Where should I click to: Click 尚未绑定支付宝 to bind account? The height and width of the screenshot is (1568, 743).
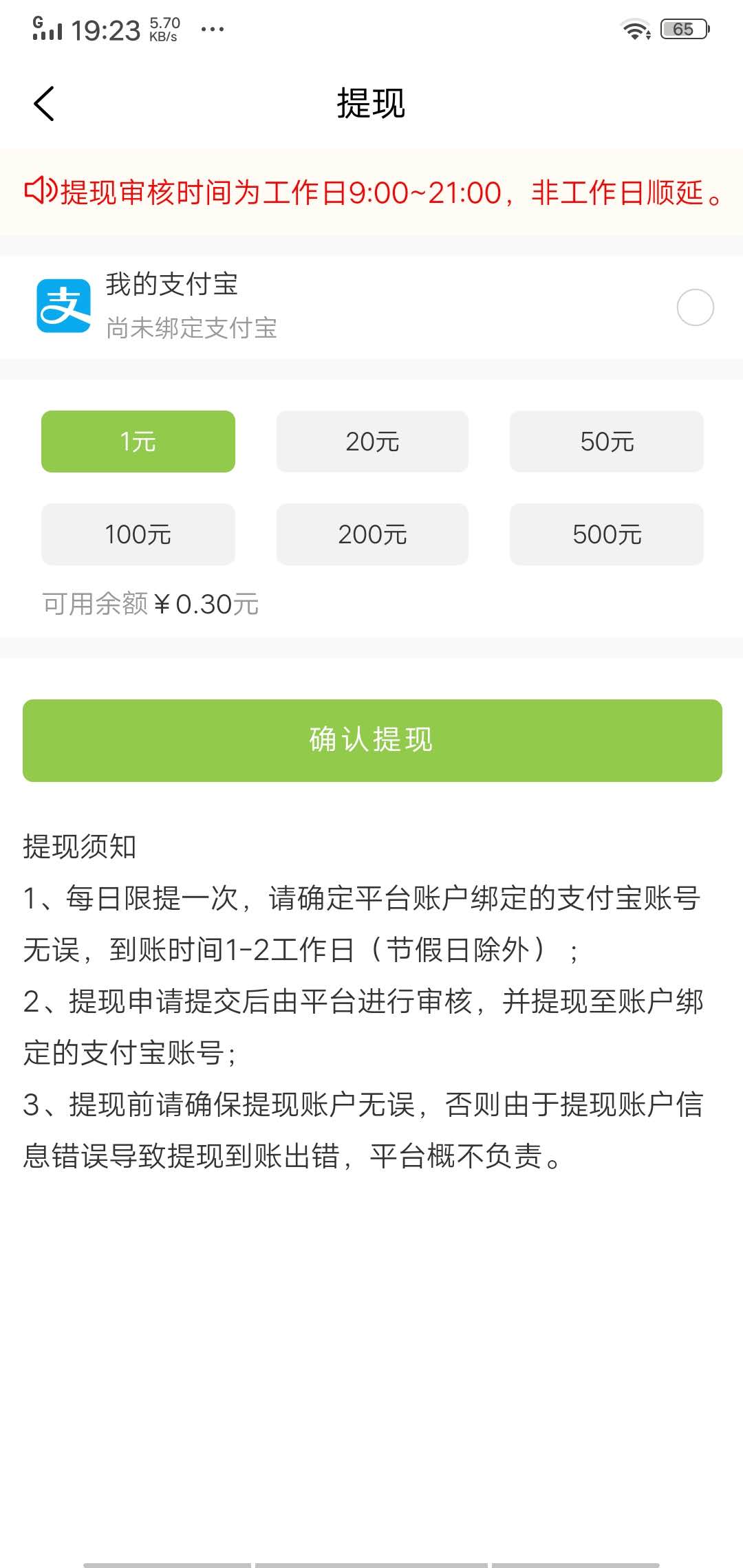coord(193,329)
